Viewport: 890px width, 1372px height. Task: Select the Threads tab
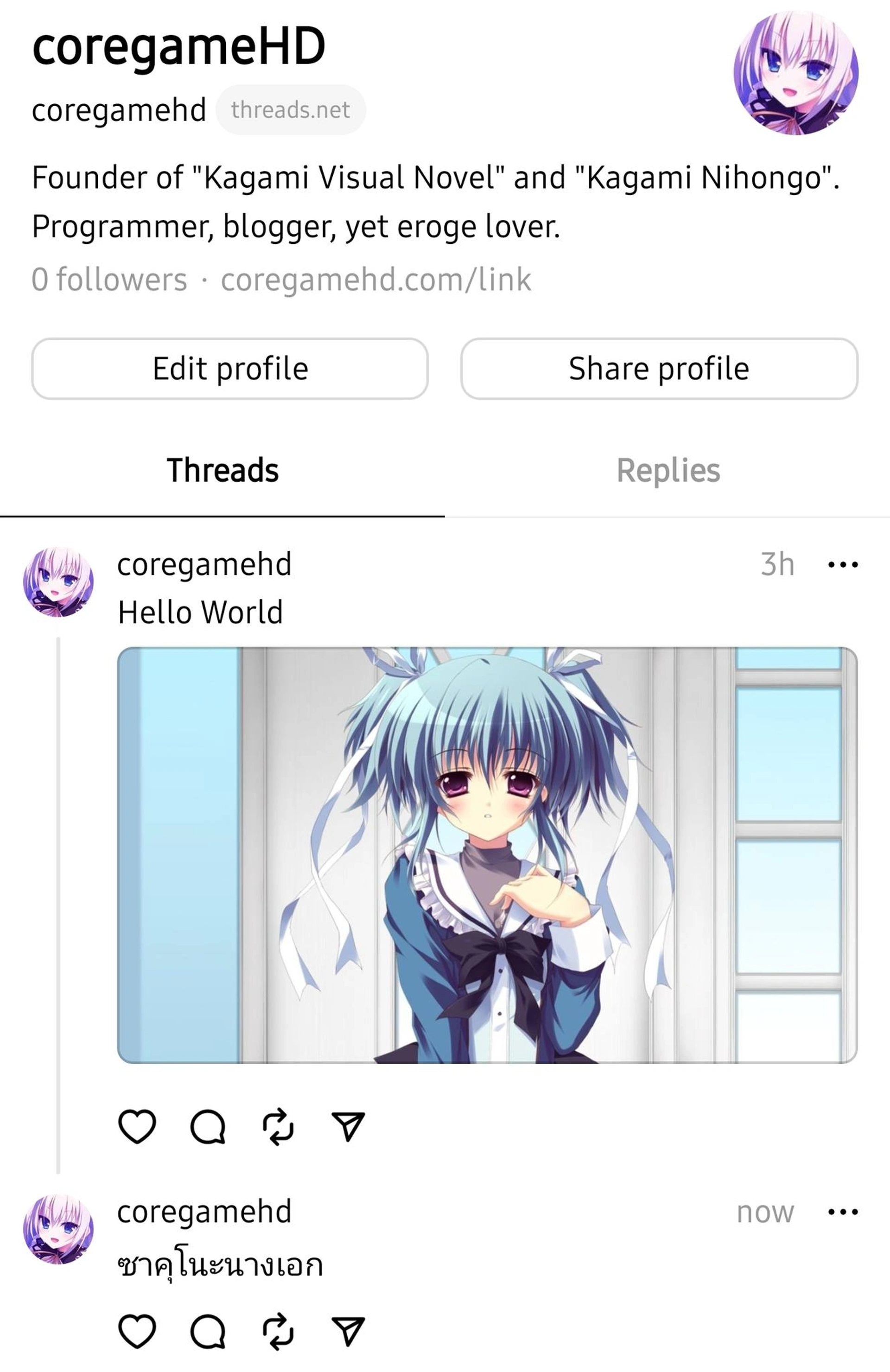(x=222, y=471)
